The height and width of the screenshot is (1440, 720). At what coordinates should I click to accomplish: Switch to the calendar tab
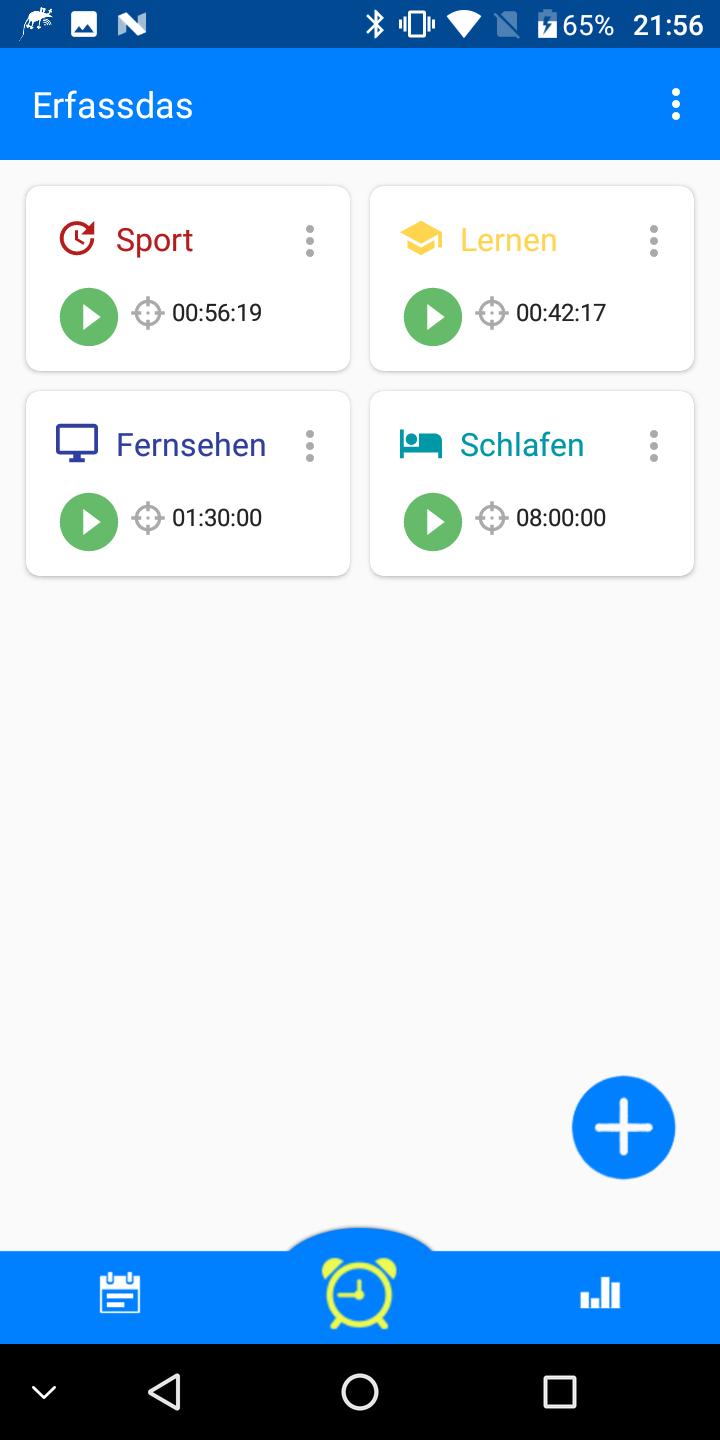pyautogui.click(x=120, y=1294)
